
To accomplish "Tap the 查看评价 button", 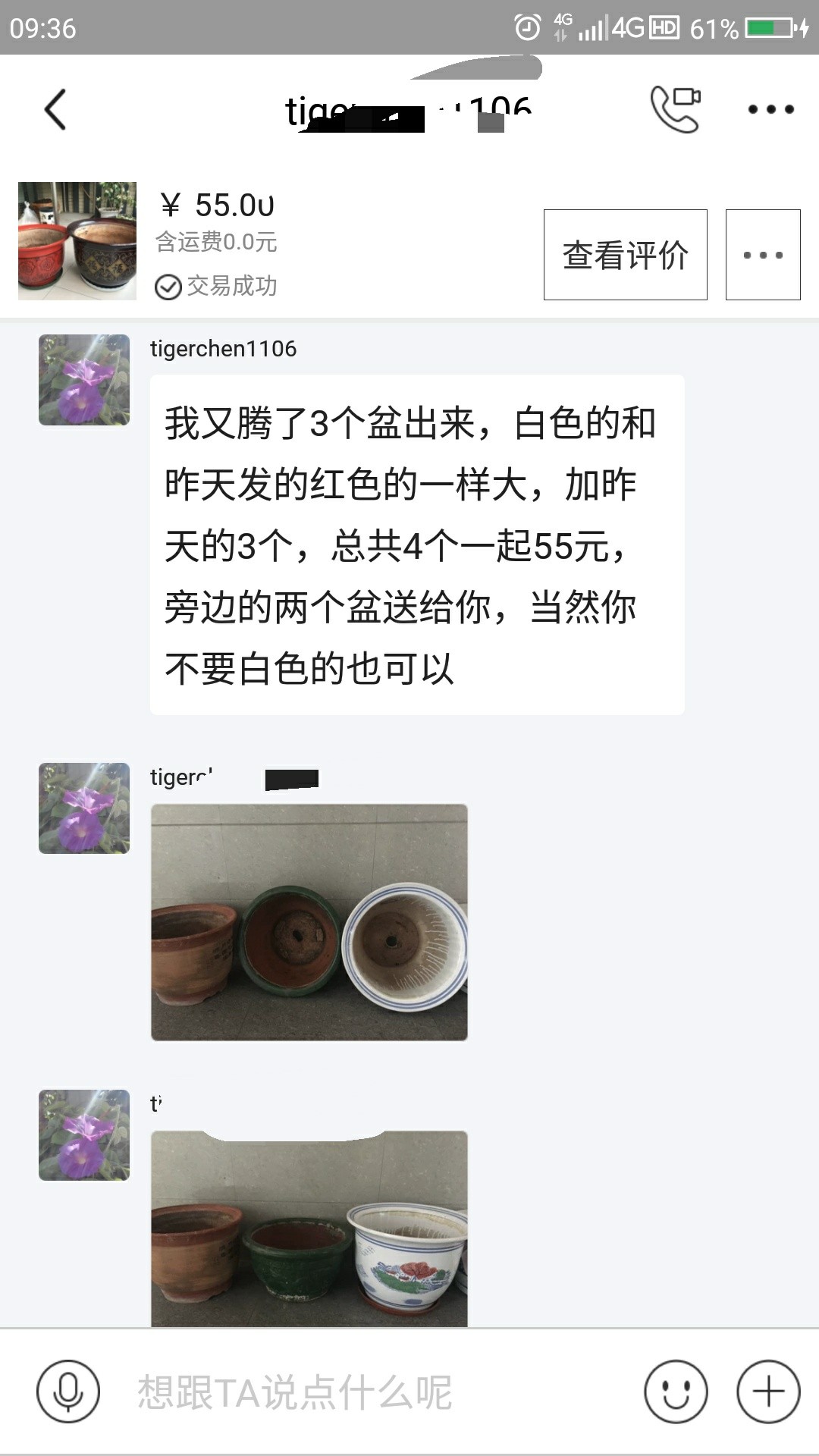I will (x=626, y=255).
